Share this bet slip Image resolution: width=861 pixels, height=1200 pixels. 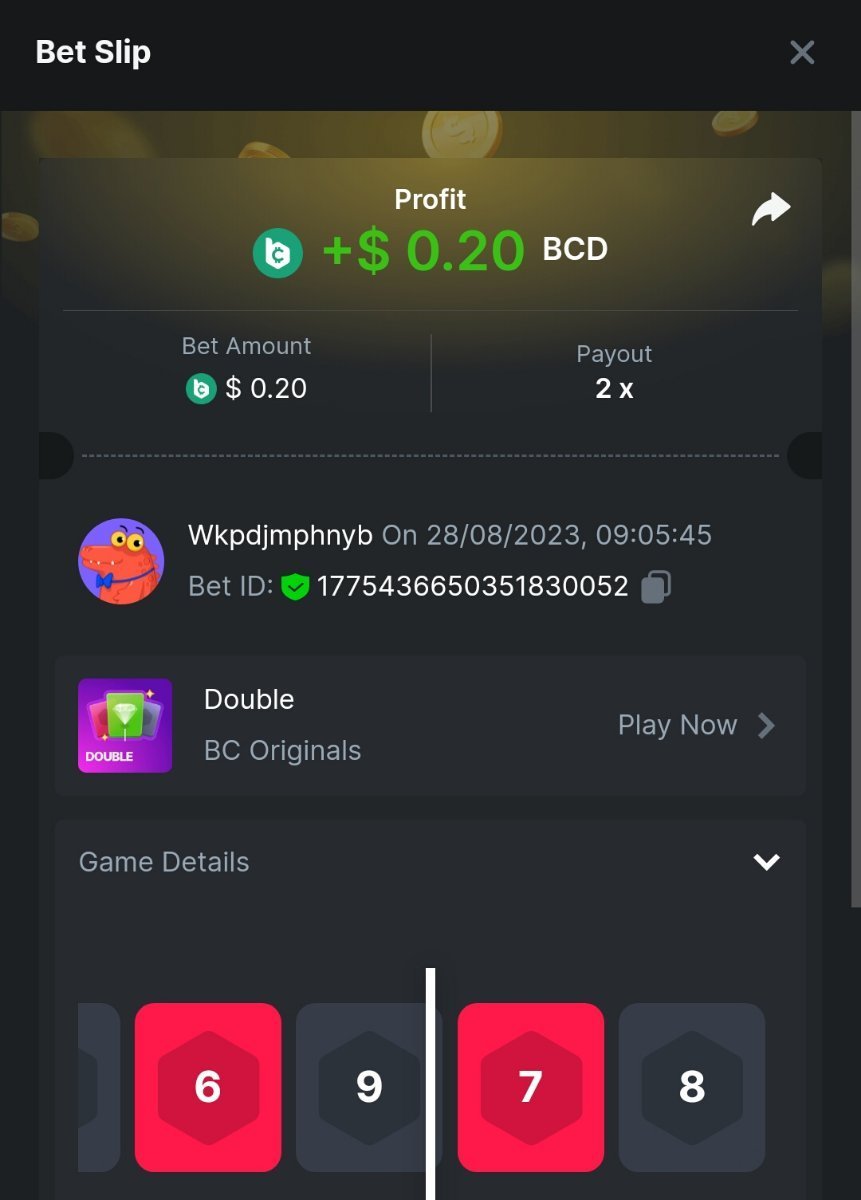771,210
